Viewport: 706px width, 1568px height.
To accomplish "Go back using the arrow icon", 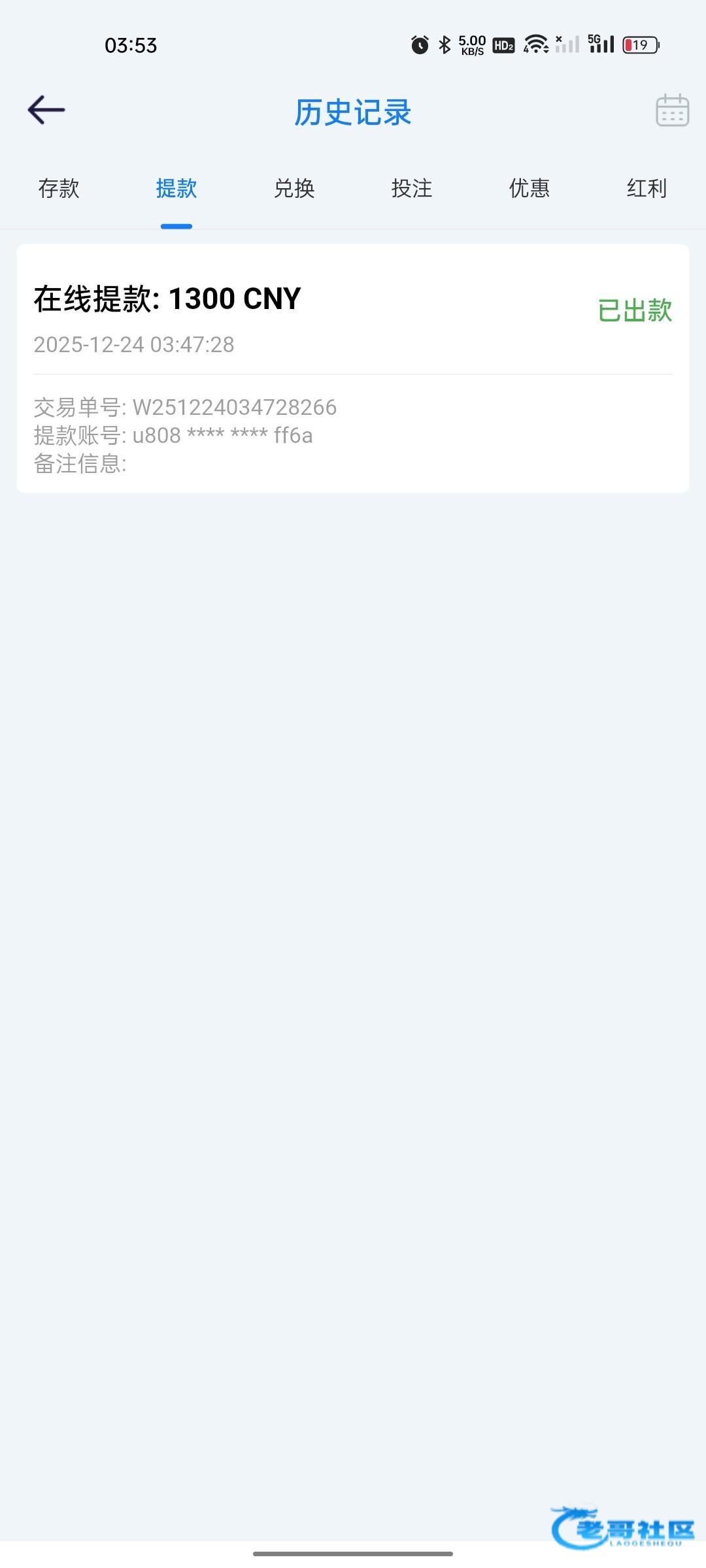I will 46,110.
